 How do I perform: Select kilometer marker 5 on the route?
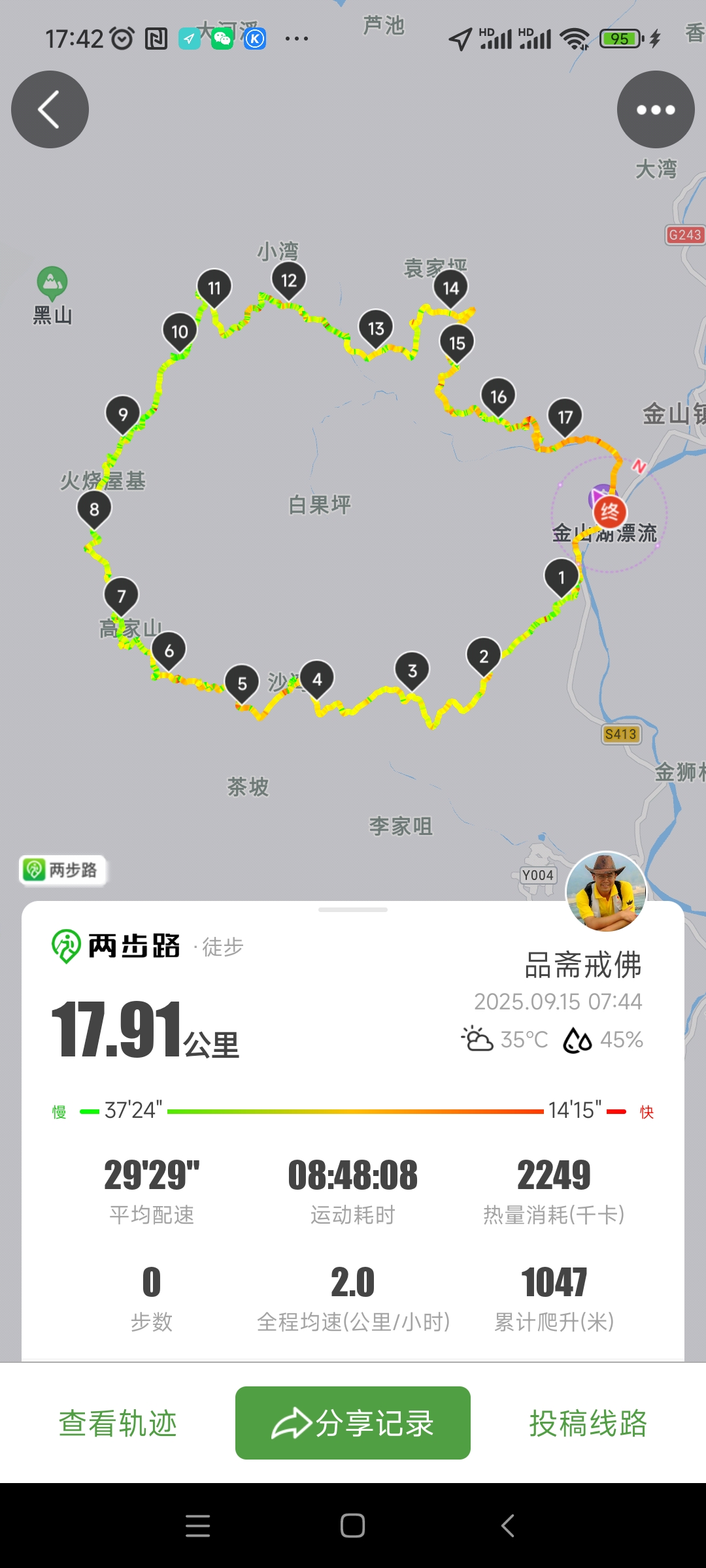pyautogui.click(x=242, y=683)
